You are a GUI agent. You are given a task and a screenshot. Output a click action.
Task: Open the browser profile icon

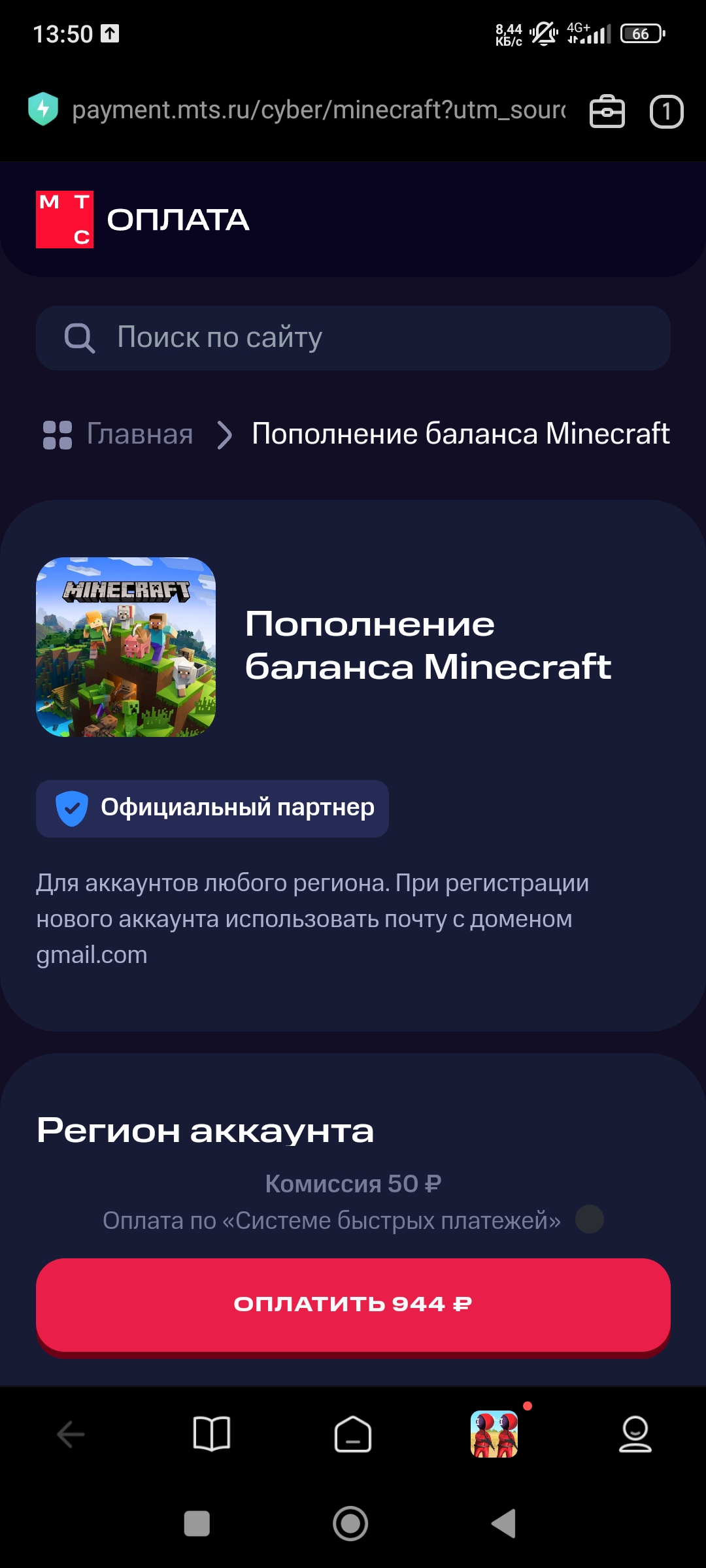[635, 1434]
